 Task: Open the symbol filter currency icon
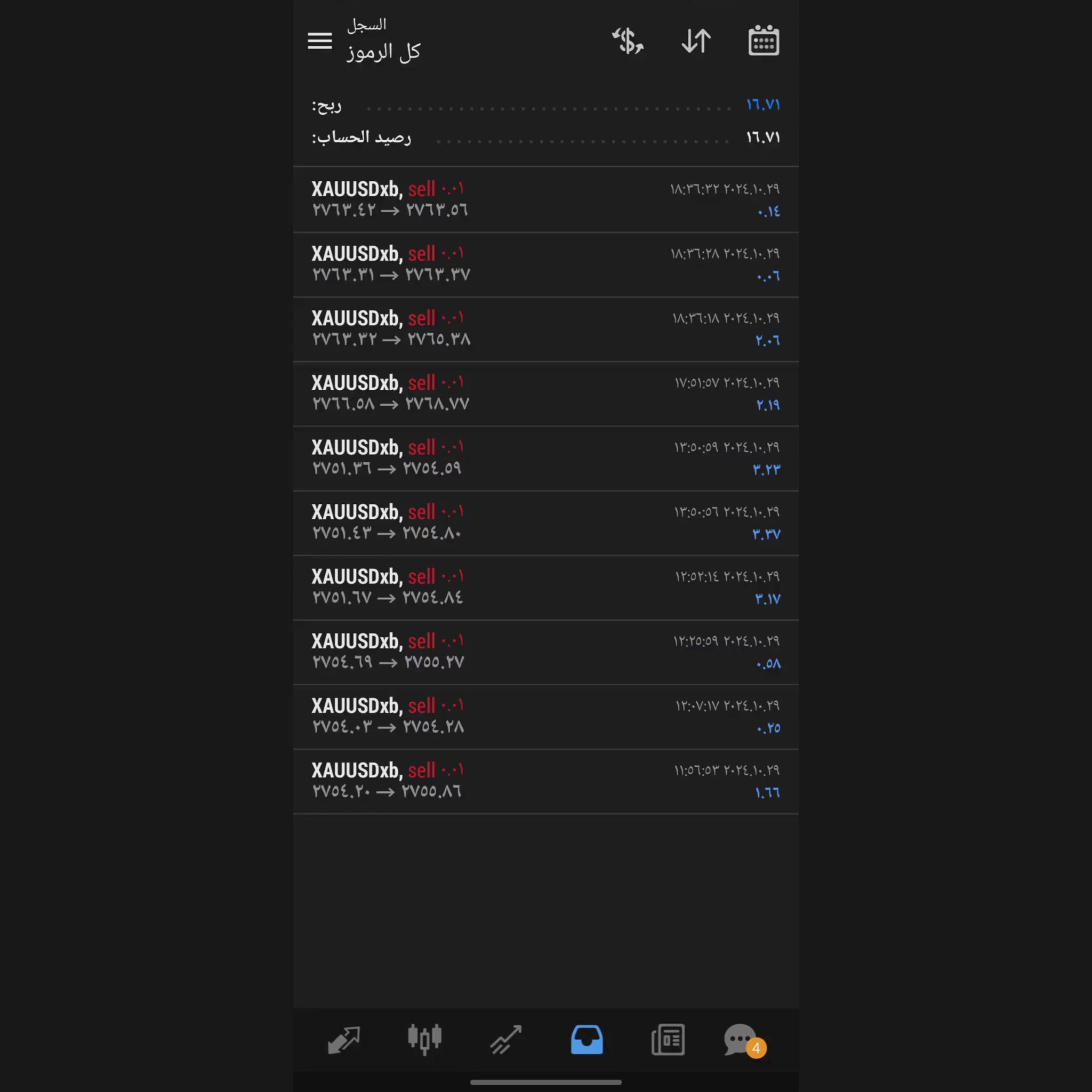pyautogui.click(x=628, y=41)
